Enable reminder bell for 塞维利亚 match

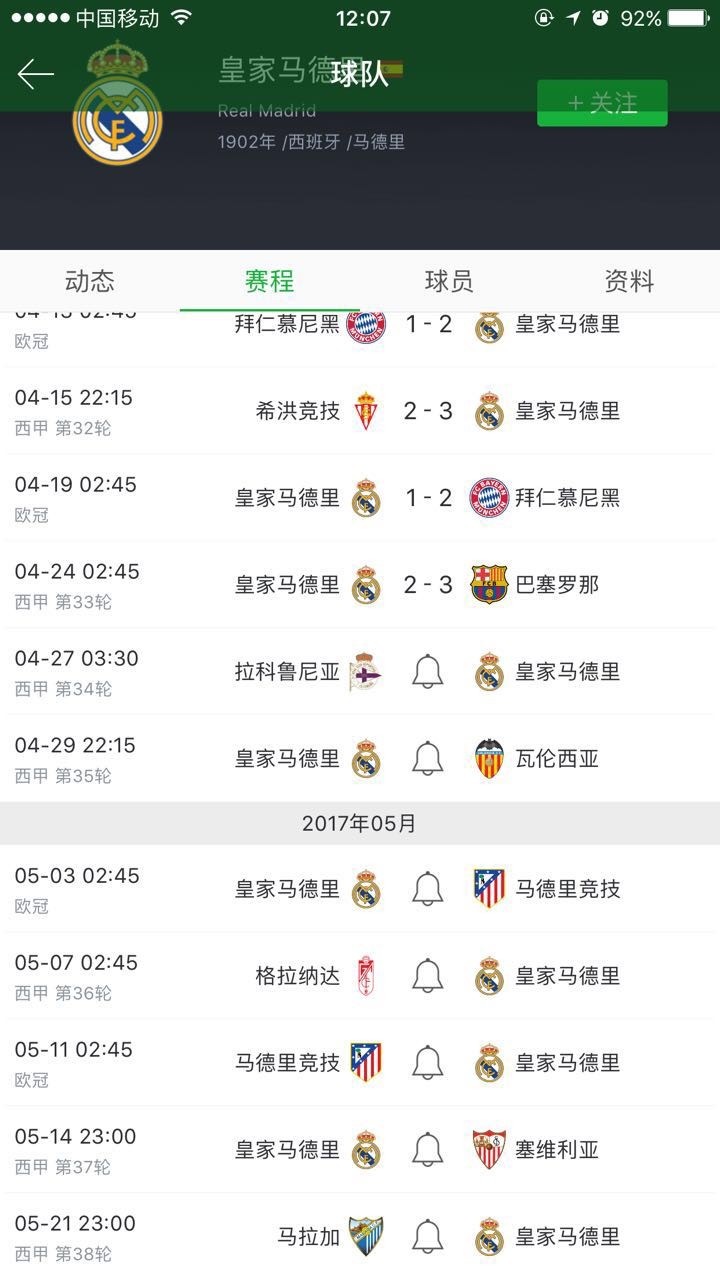(428, 1149)
